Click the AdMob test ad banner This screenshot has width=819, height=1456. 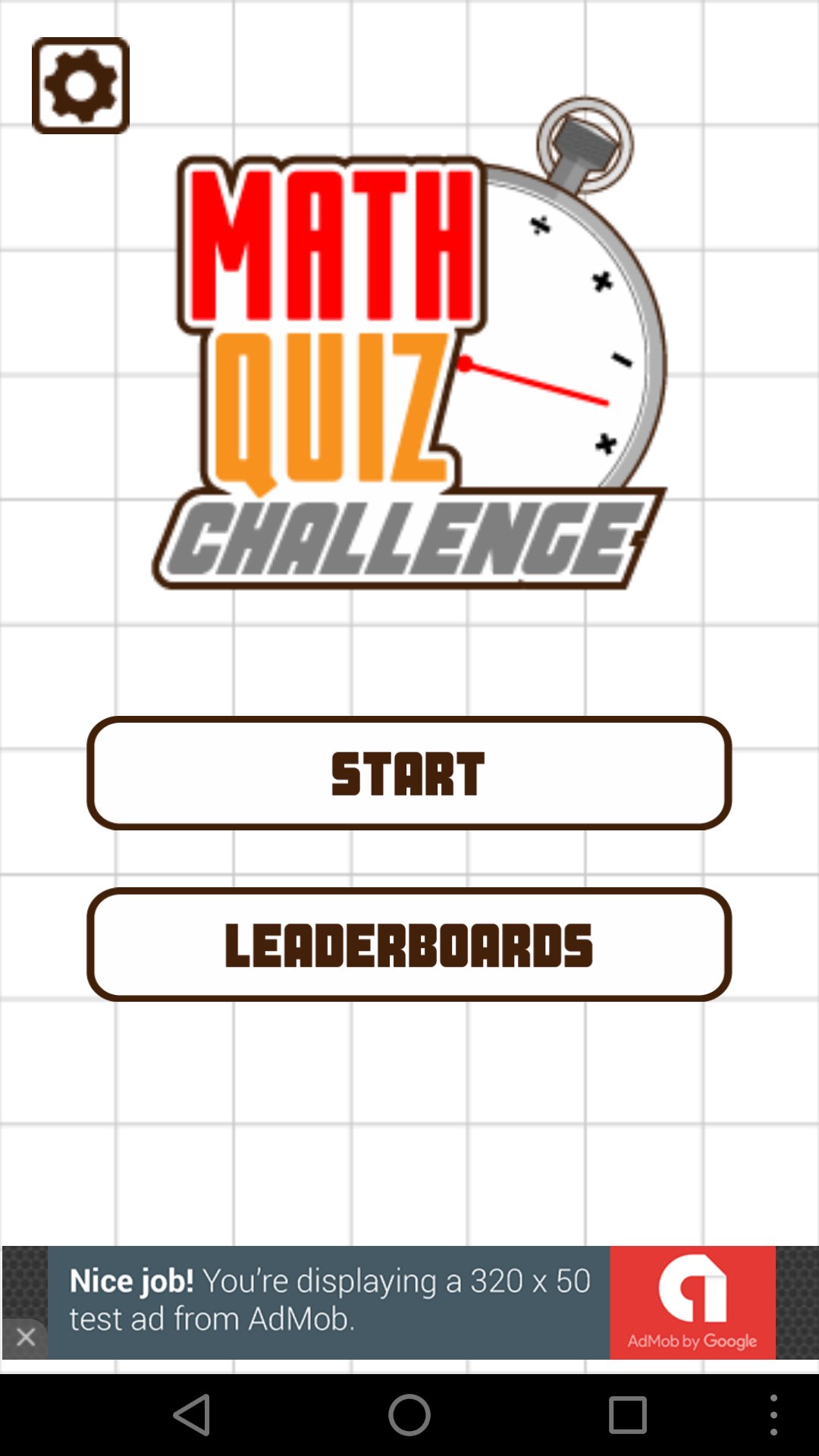pyautogui.click(x=326, y=1301)
